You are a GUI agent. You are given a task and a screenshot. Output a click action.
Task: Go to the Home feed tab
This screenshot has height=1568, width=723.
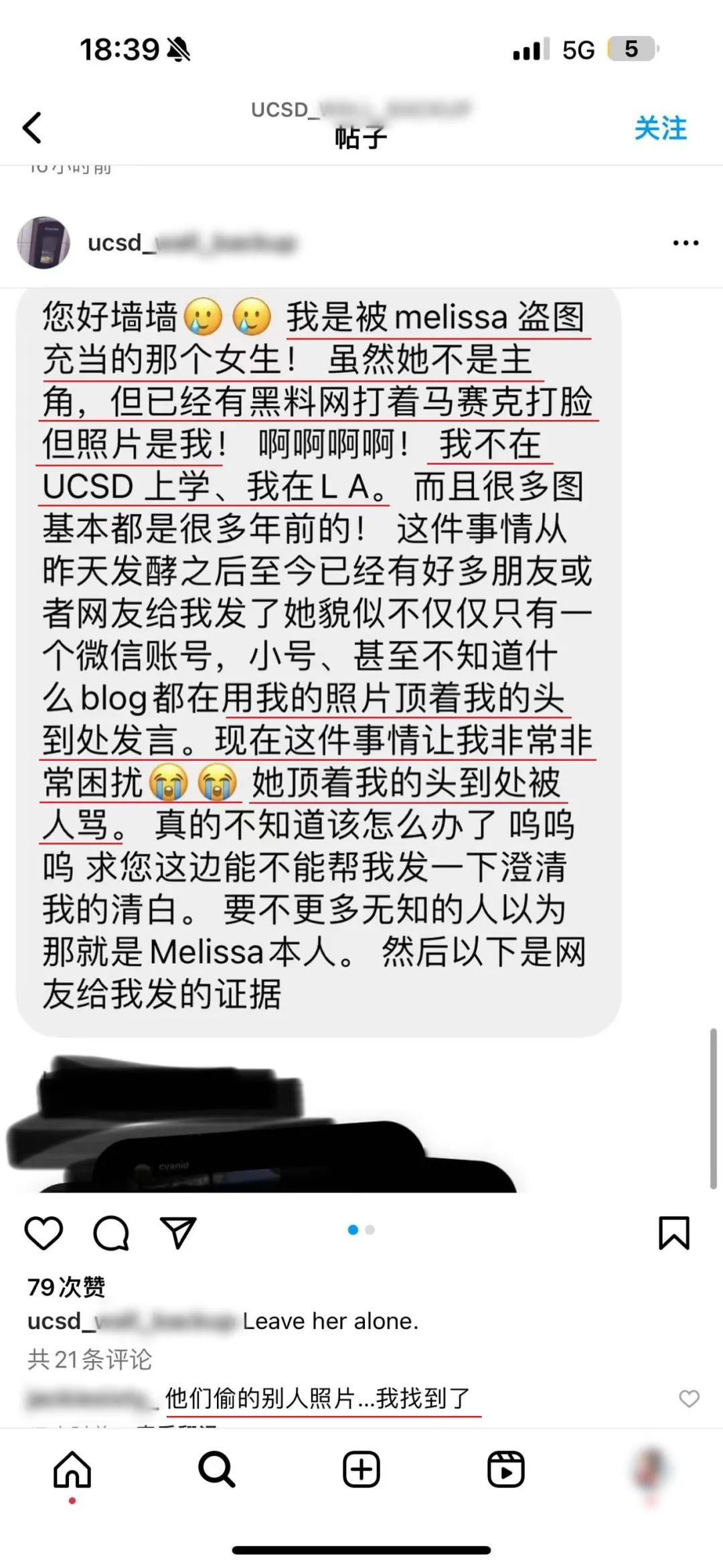point(72,1470)
